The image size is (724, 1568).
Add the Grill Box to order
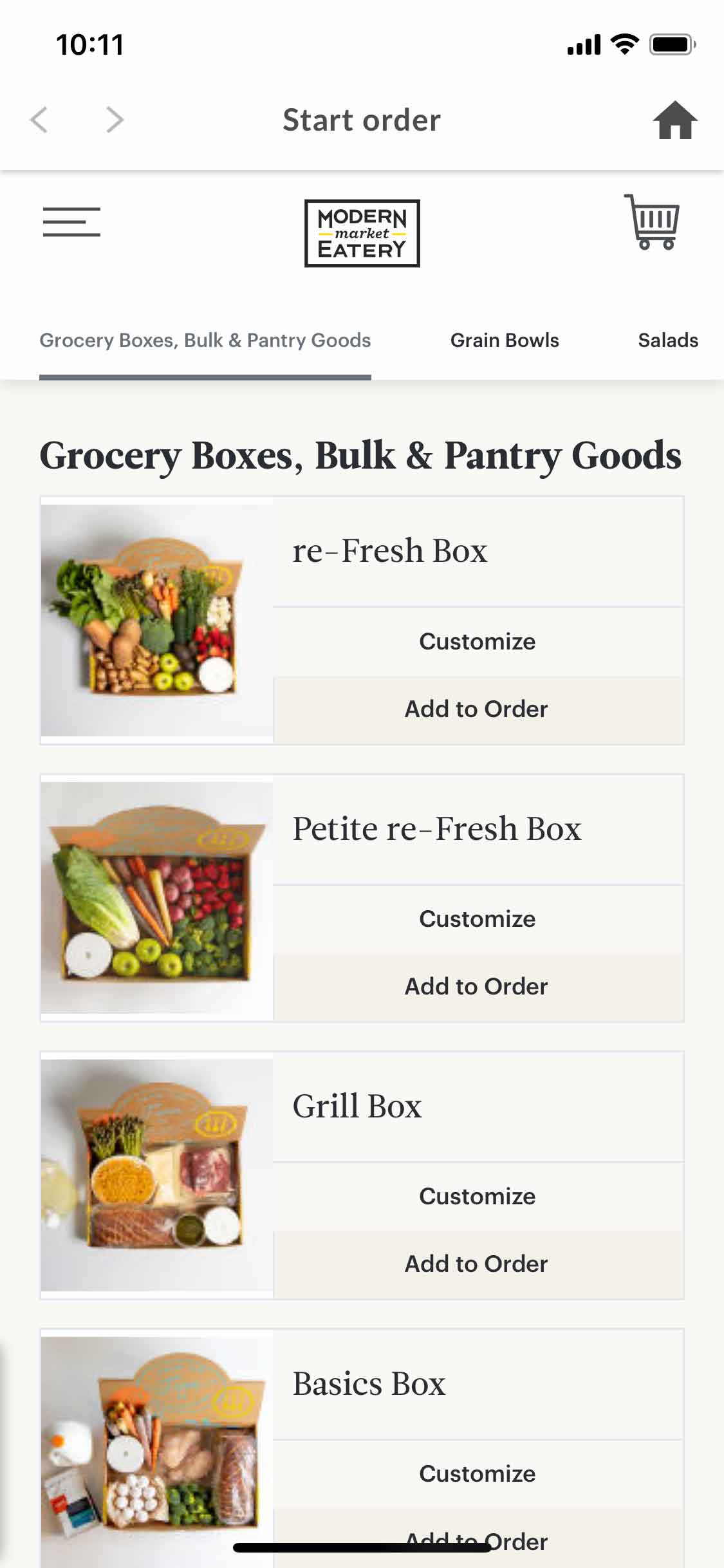[x=477, y=1264]
